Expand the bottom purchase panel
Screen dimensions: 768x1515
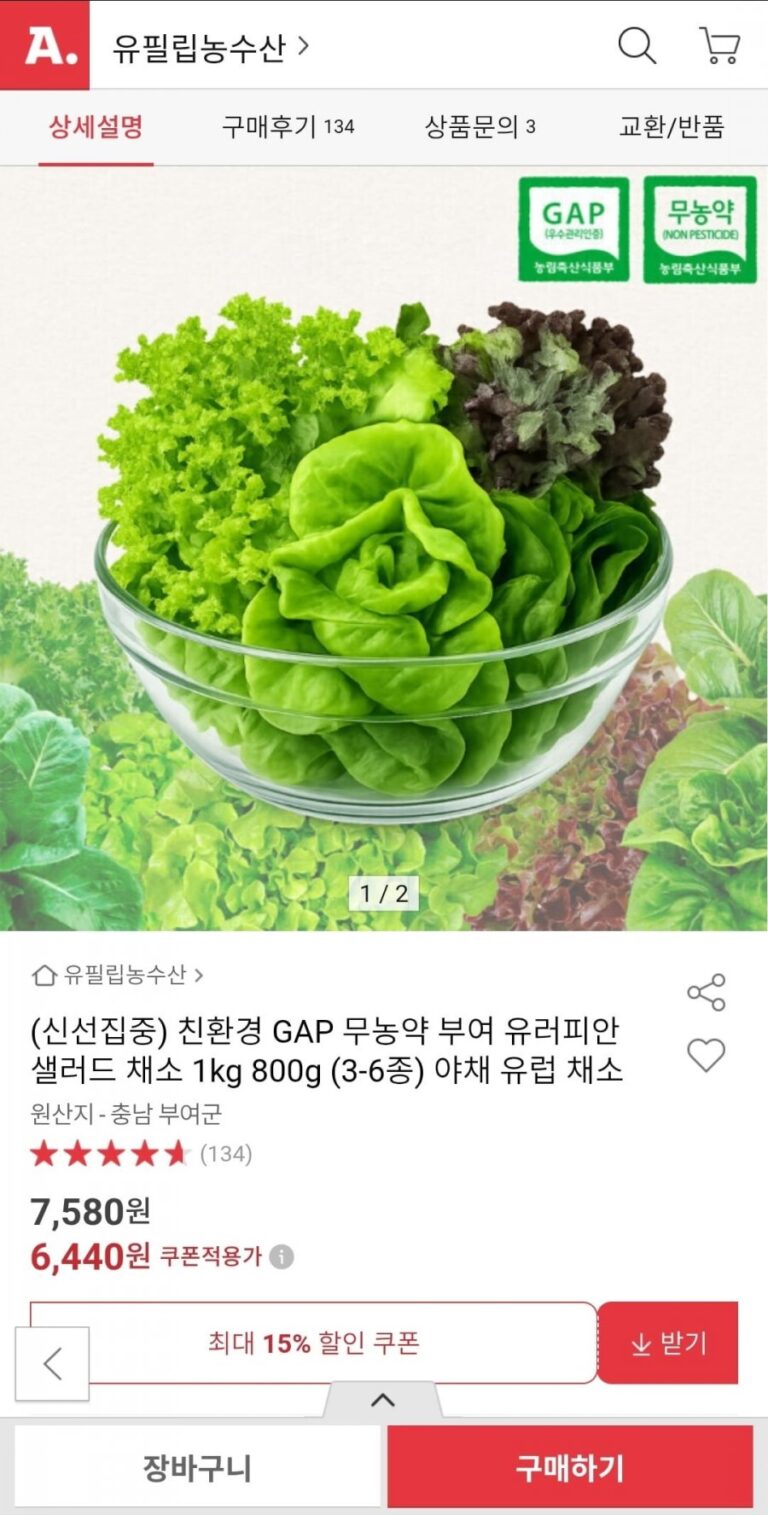pos(383,1400)
